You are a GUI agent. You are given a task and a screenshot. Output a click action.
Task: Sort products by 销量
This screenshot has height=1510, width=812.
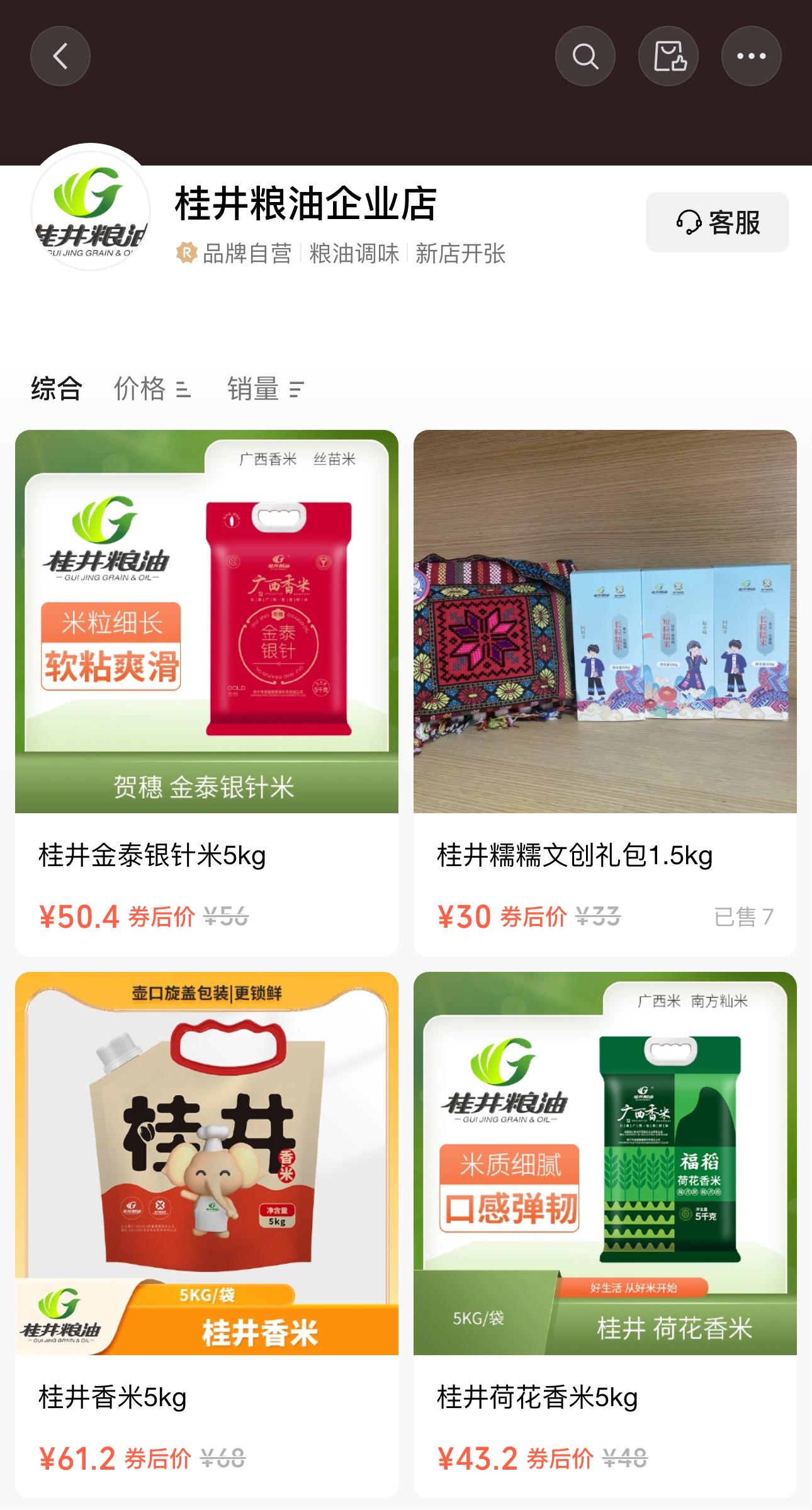click(265, 388)
